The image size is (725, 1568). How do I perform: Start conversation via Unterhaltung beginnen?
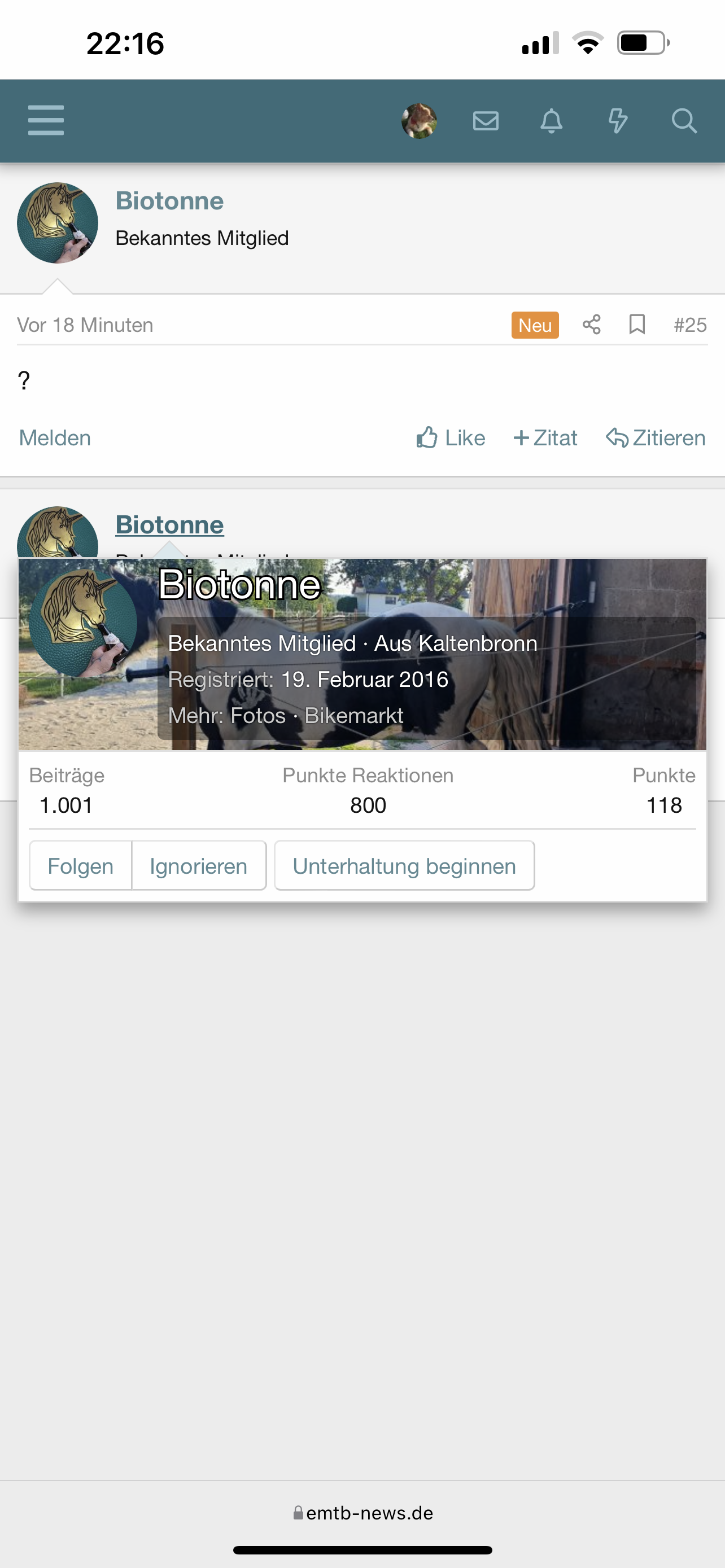pos(404,866)
